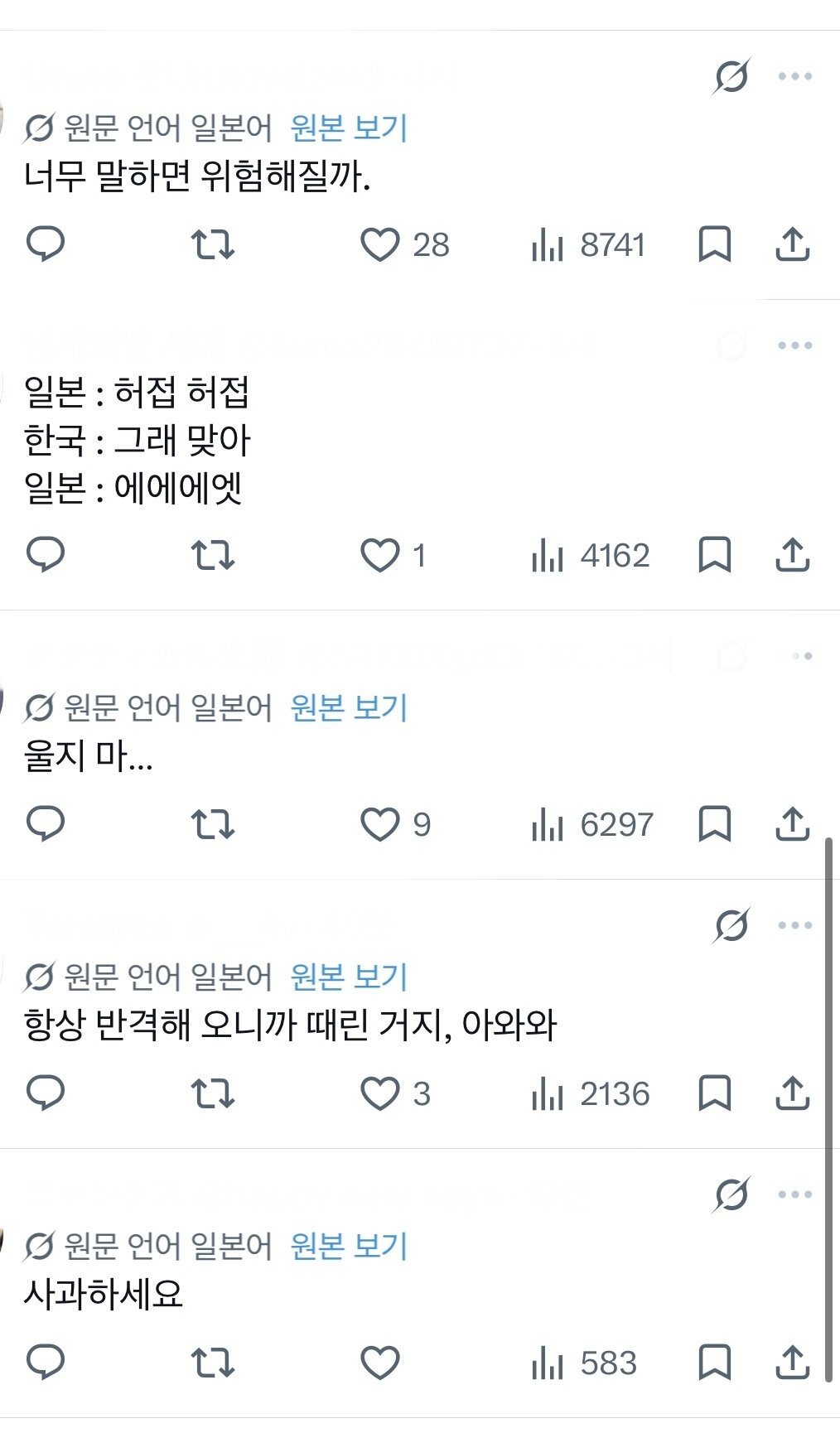Bookmark the reply with 8741 views

(x=715, y=245)
